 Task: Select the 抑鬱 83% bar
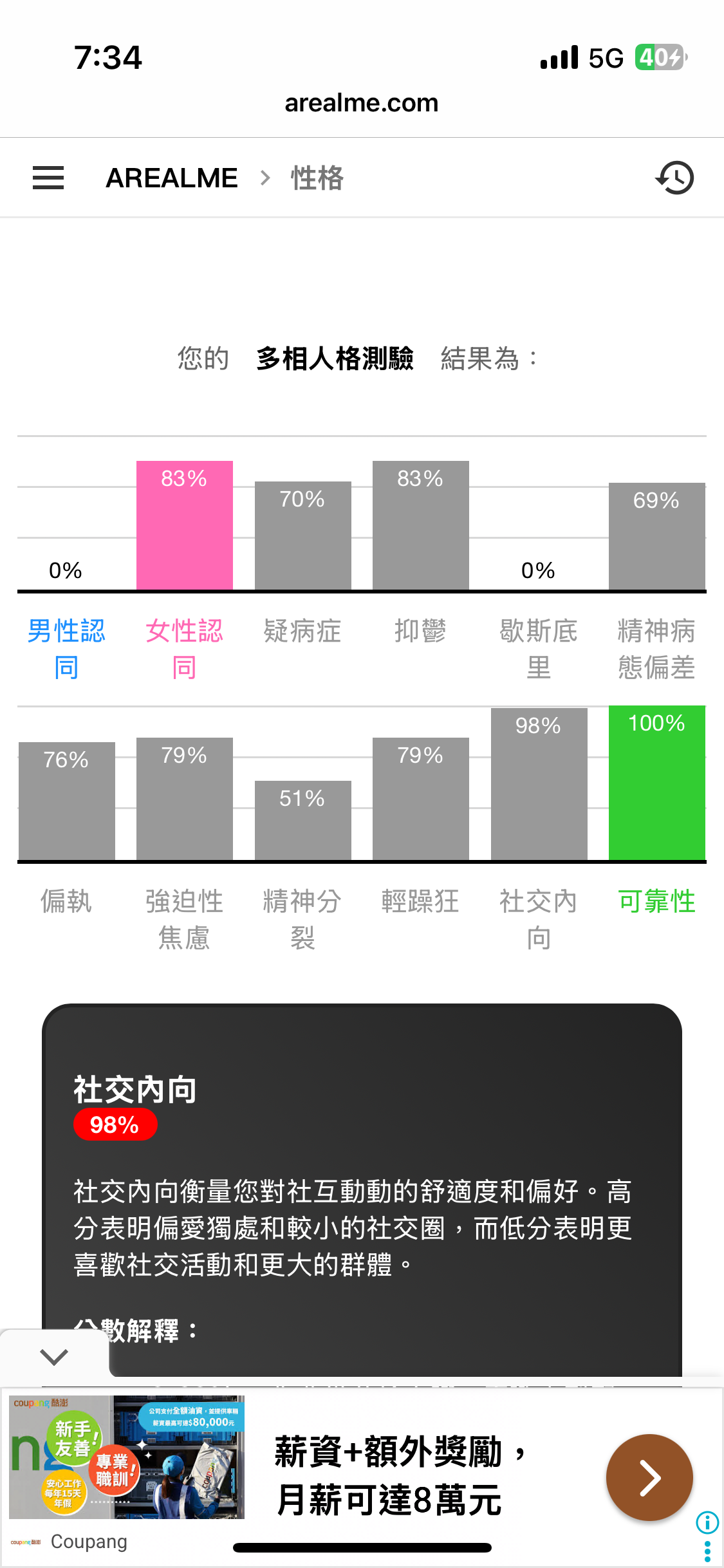[421, 525]
